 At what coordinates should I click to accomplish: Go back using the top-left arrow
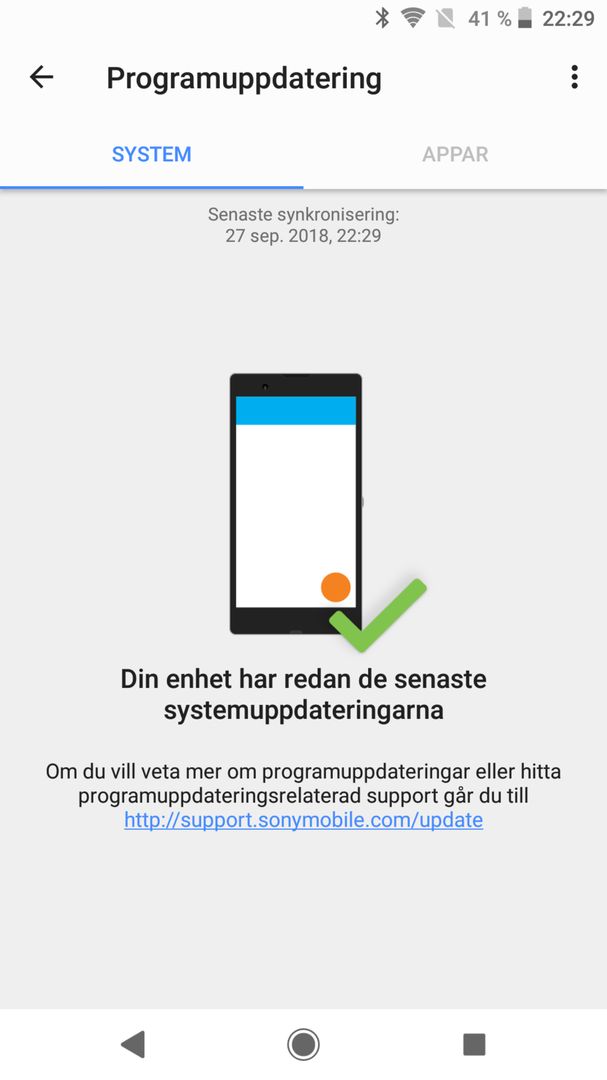41,77
